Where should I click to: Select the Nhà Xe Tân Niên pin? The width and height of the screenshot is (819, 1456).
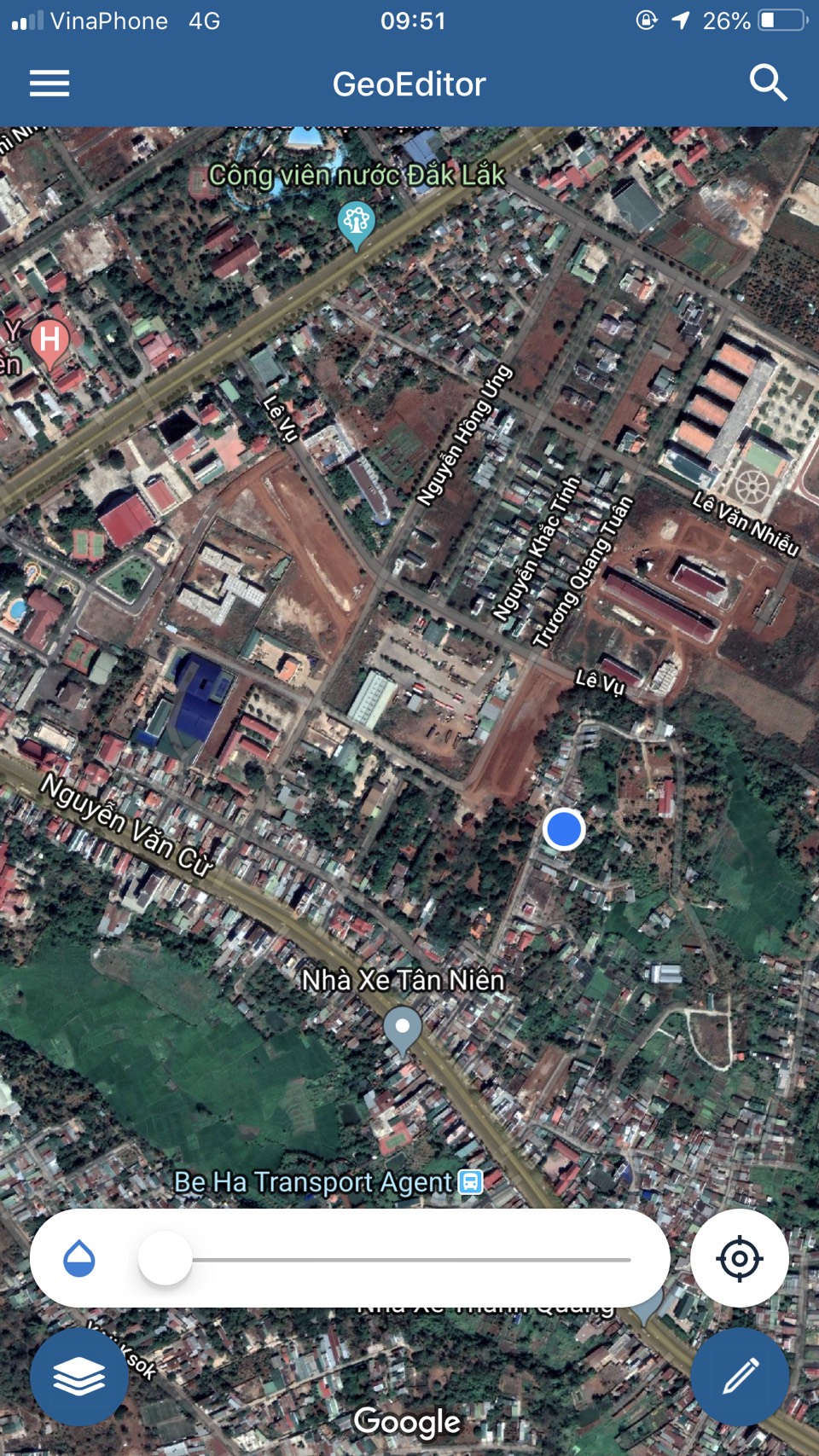click(403, 1028)
